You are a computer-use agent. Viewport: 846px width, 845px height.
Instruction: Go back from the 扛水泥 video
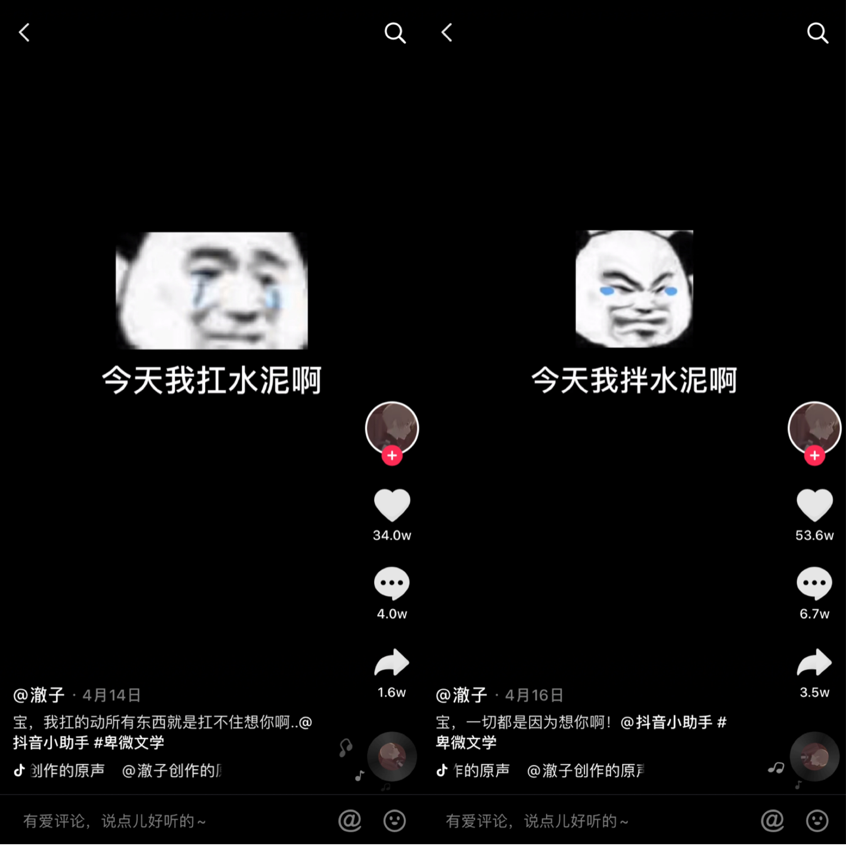coord(25,33)
